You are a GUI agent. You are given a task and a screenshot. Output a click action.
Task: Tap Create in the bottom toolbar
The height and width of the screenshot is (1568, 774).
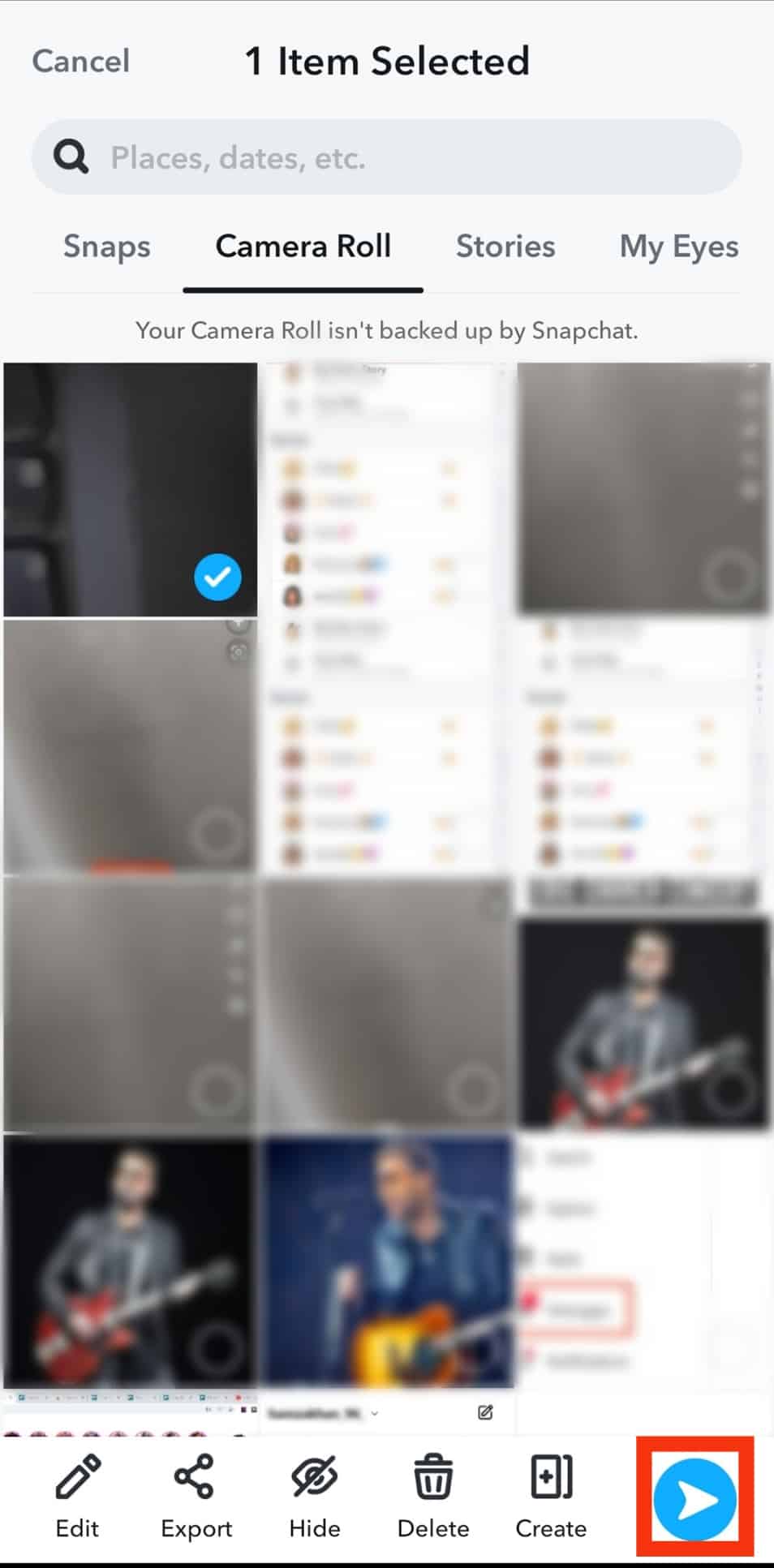(551, 1497)
